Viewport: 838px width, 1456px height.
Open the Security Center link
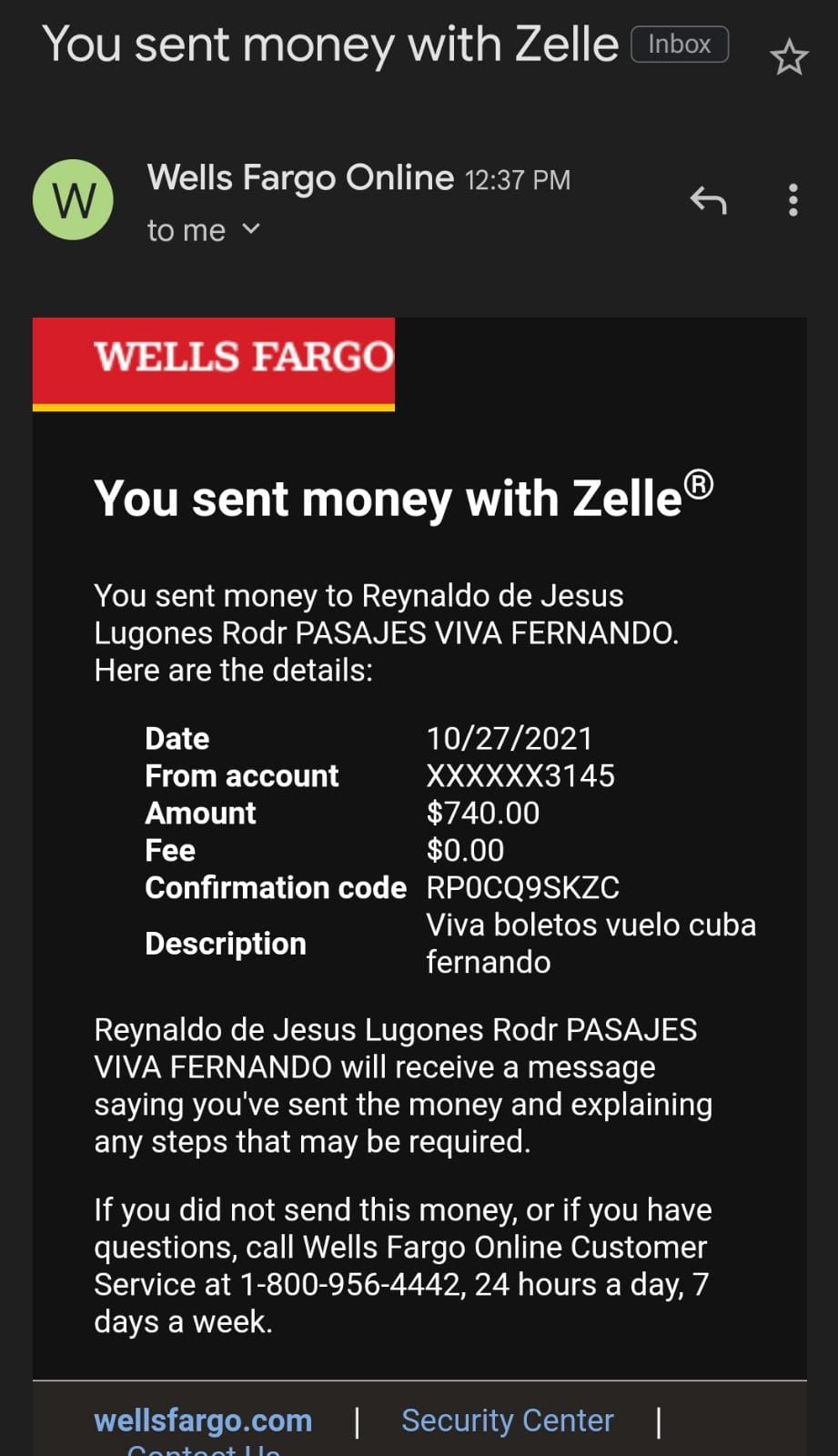(x=508, y=1420)
